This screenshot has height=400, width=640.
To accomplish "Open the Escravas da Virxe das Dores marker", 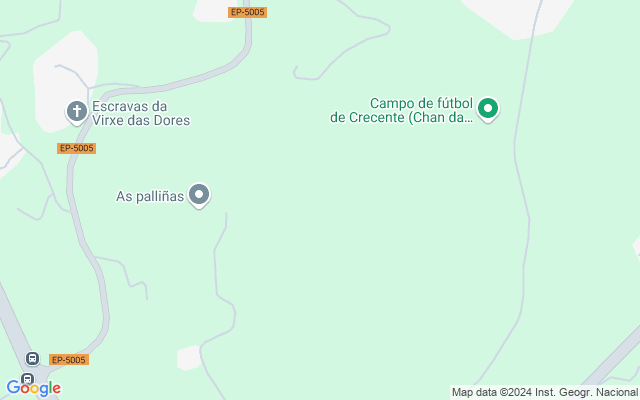I will [x=76, y=112].
